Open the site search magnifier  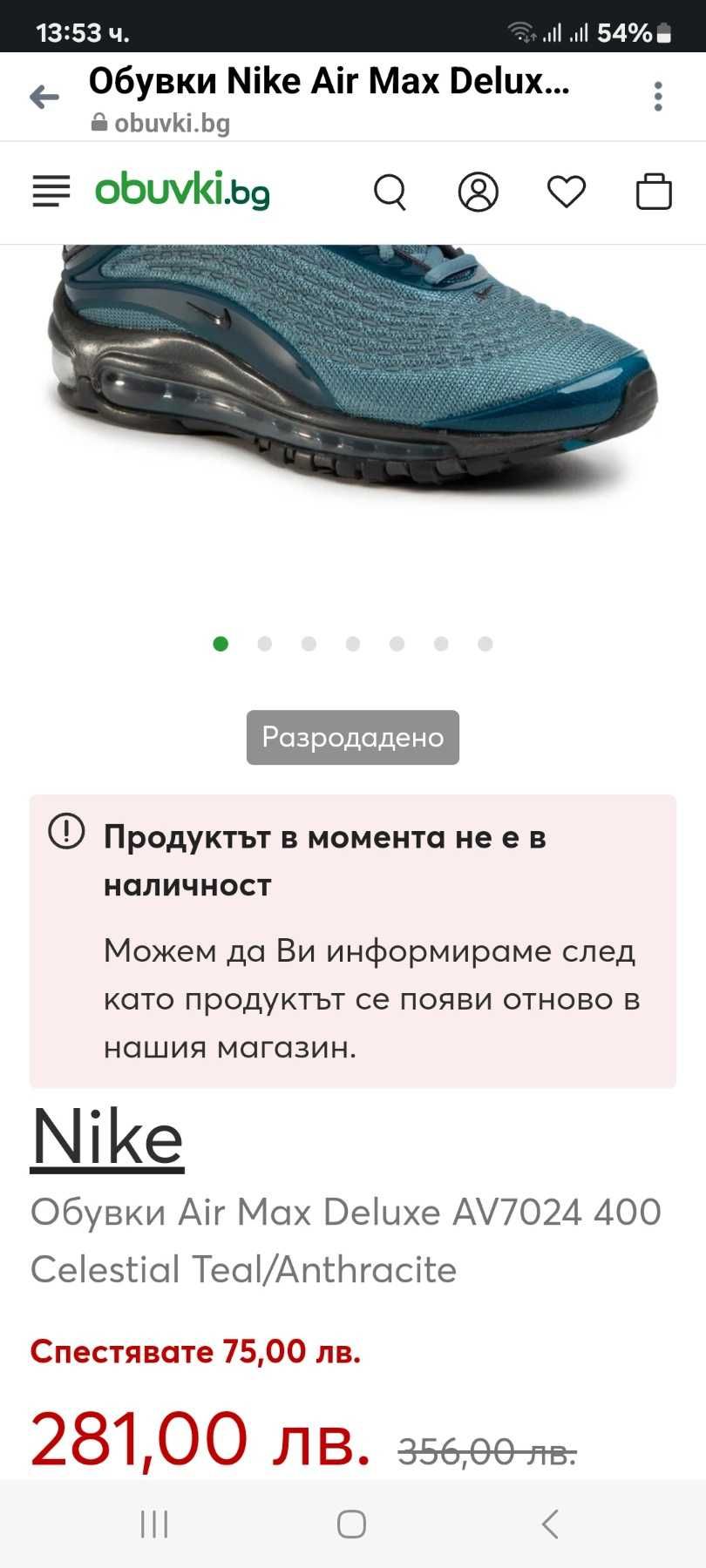tap(390, 192)
